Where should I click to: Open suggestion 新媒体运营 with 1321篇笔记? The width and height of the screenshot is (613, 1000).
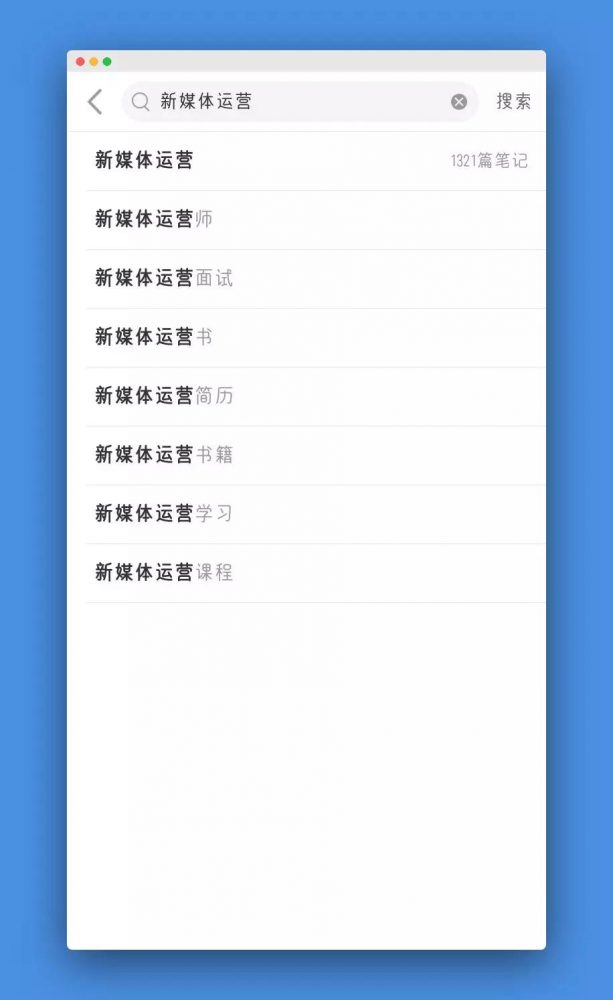[x=310, y=160]
